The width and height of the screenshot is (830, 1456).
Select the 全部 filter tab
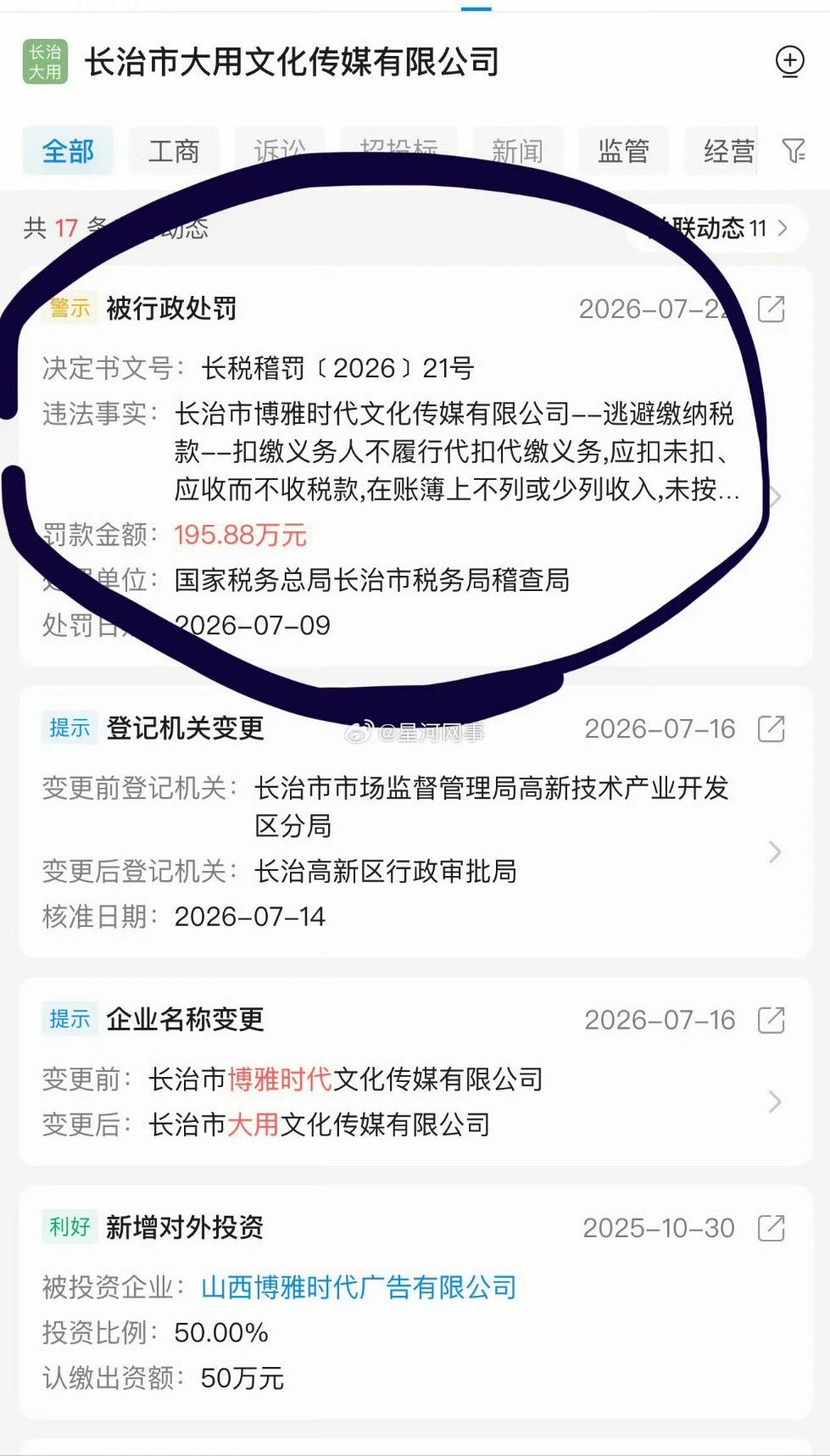pyautogui.click(x=68, y=151)
